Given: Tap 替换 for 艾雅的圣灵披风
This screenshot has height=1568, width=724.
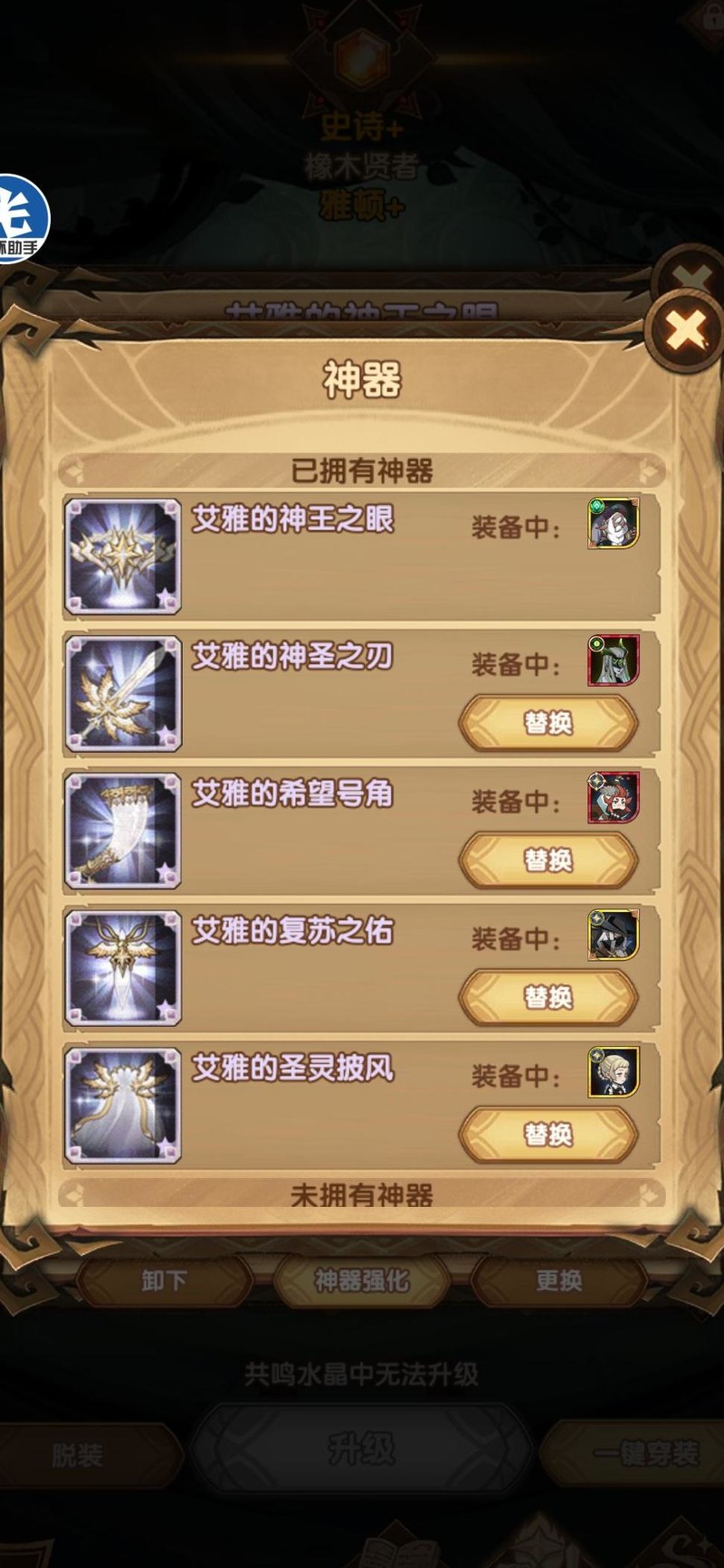Looking at the screenshot, I should coord(548,1134).
